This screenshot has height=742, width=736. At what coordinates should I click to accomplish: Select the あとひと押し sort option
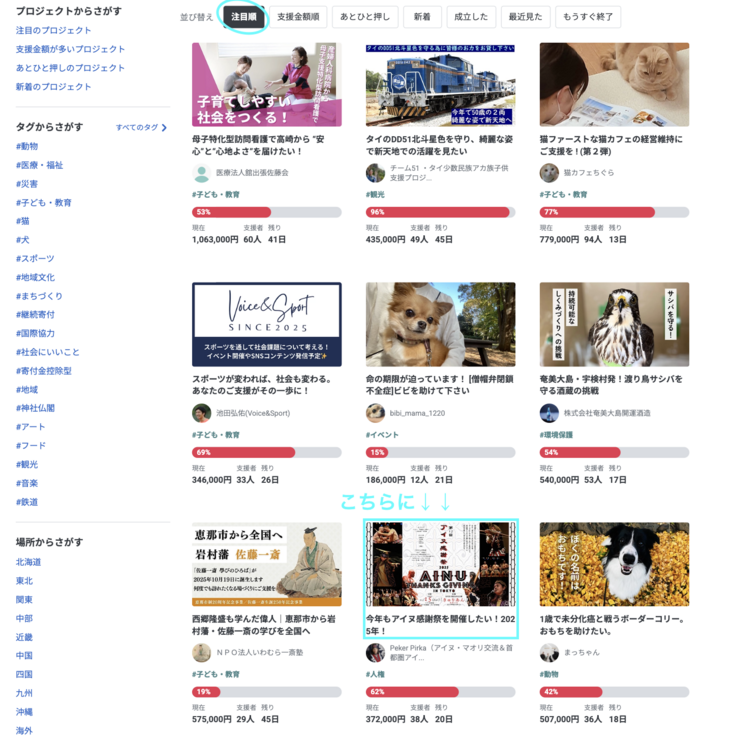click(x=364, y=17)
